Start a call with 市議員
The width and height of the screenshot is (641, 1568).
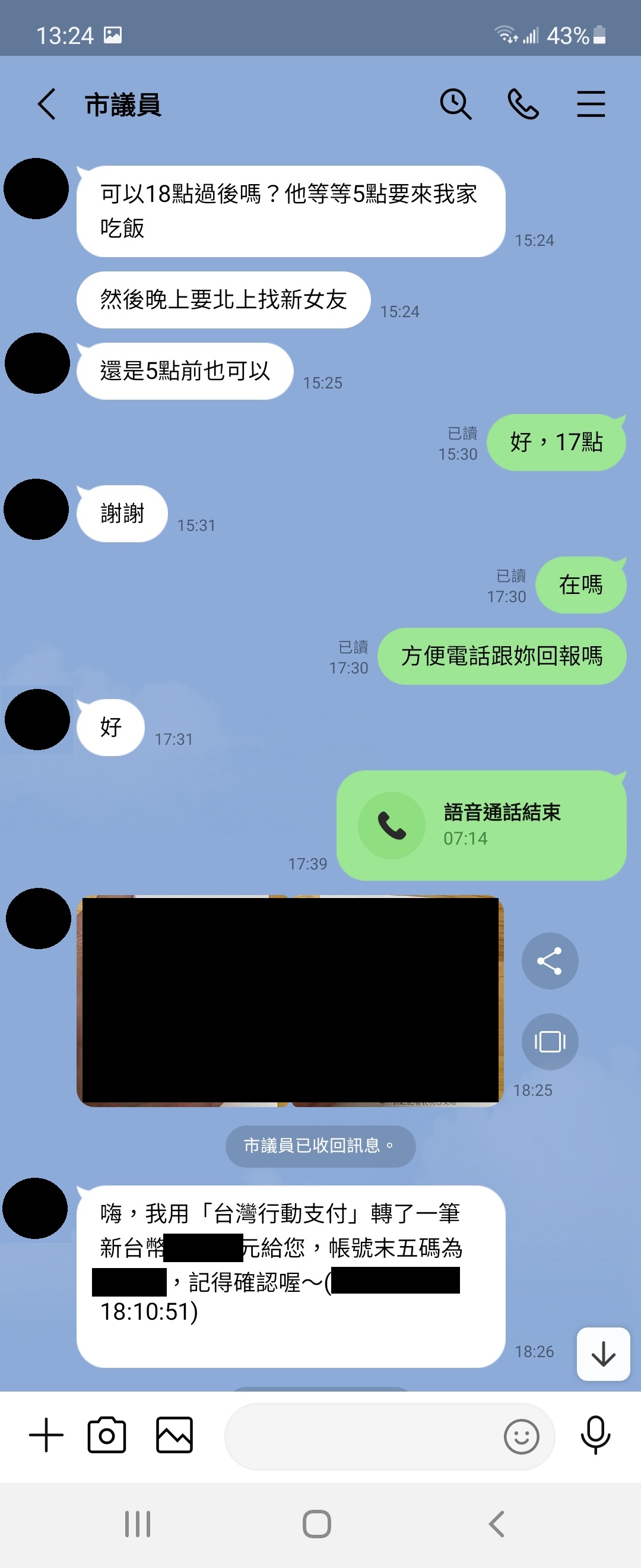click(x=523, y=104)
